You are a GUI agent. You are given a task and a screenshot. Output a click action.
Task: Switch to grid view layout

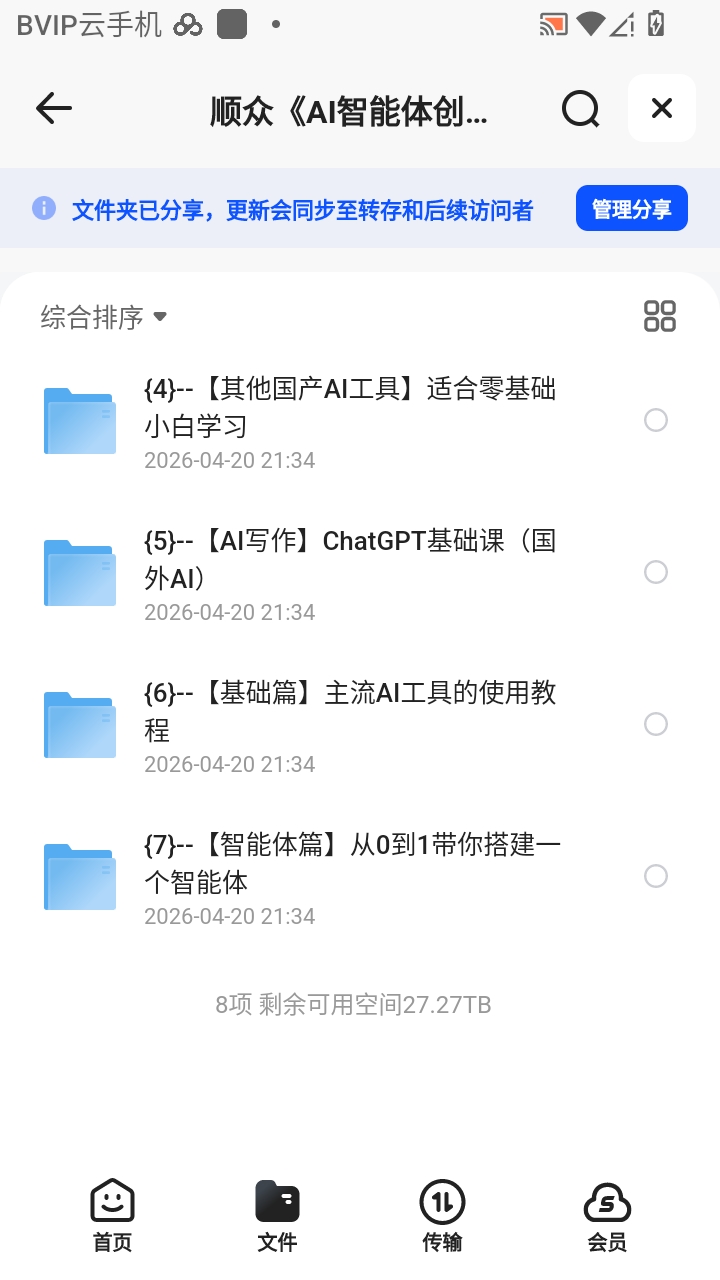tap(659, 315)
